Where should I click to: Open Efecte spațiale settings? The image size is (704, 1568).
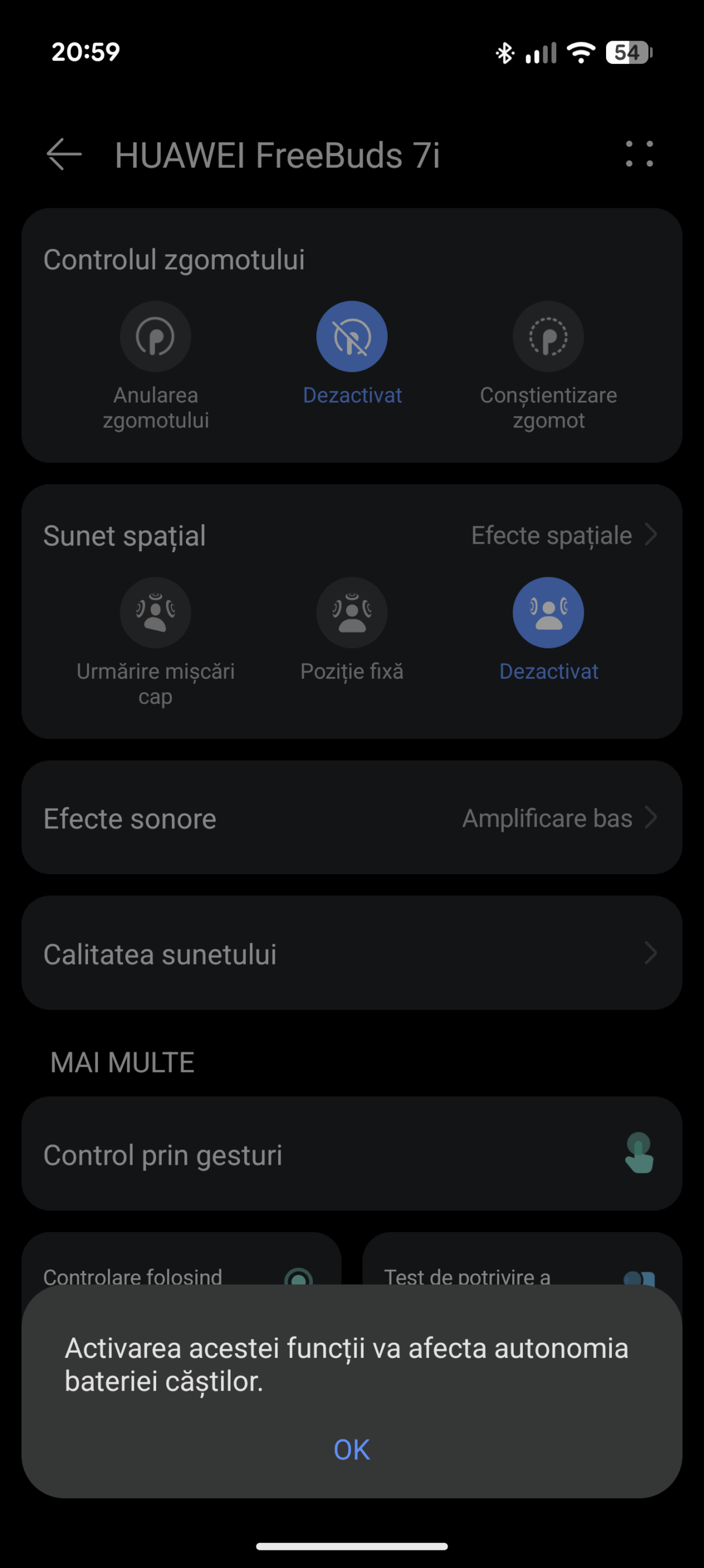click(x=563, y=535)
